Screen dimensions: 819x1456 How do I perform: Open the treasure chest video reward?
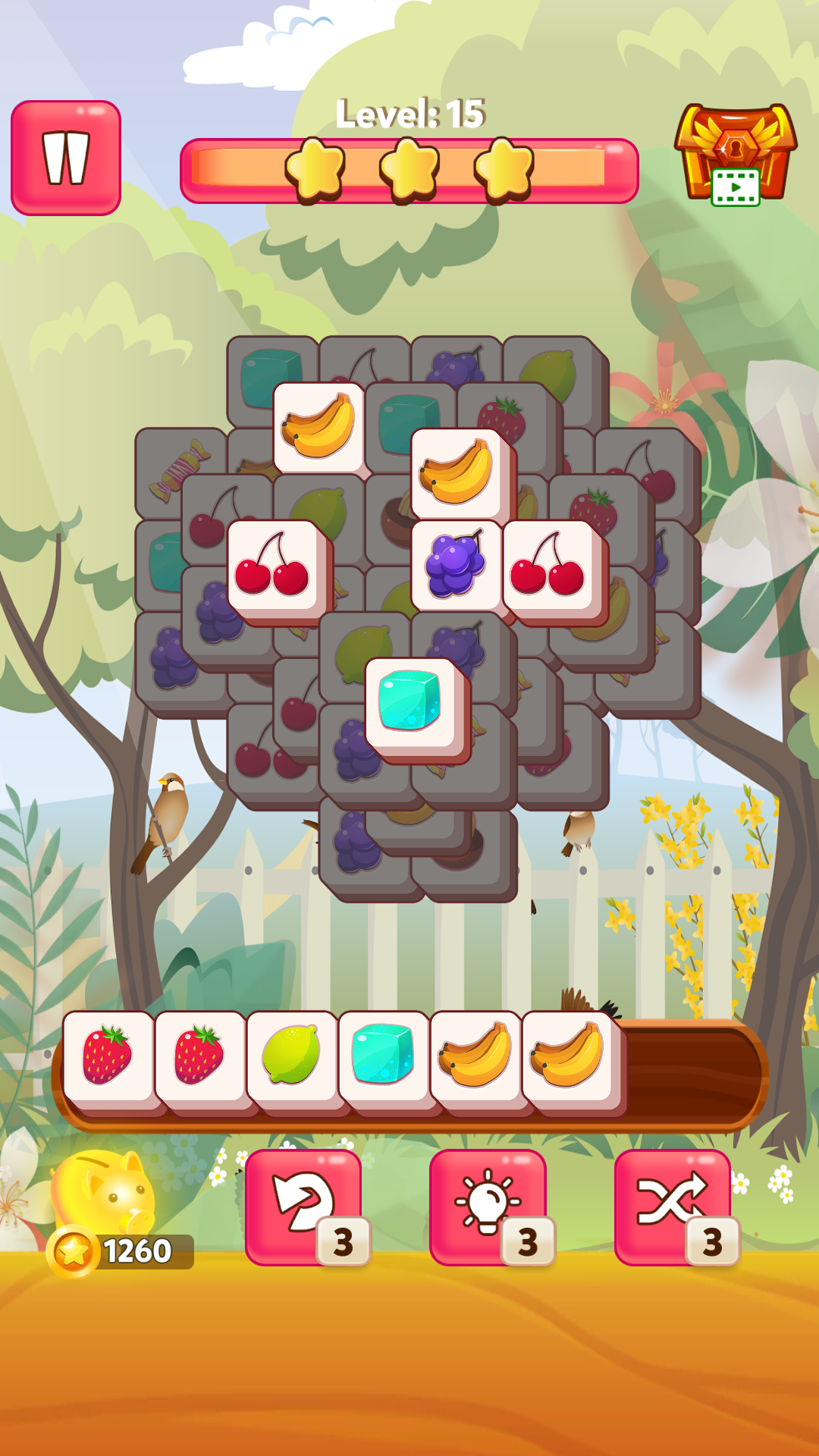click(x=735, y=155)
